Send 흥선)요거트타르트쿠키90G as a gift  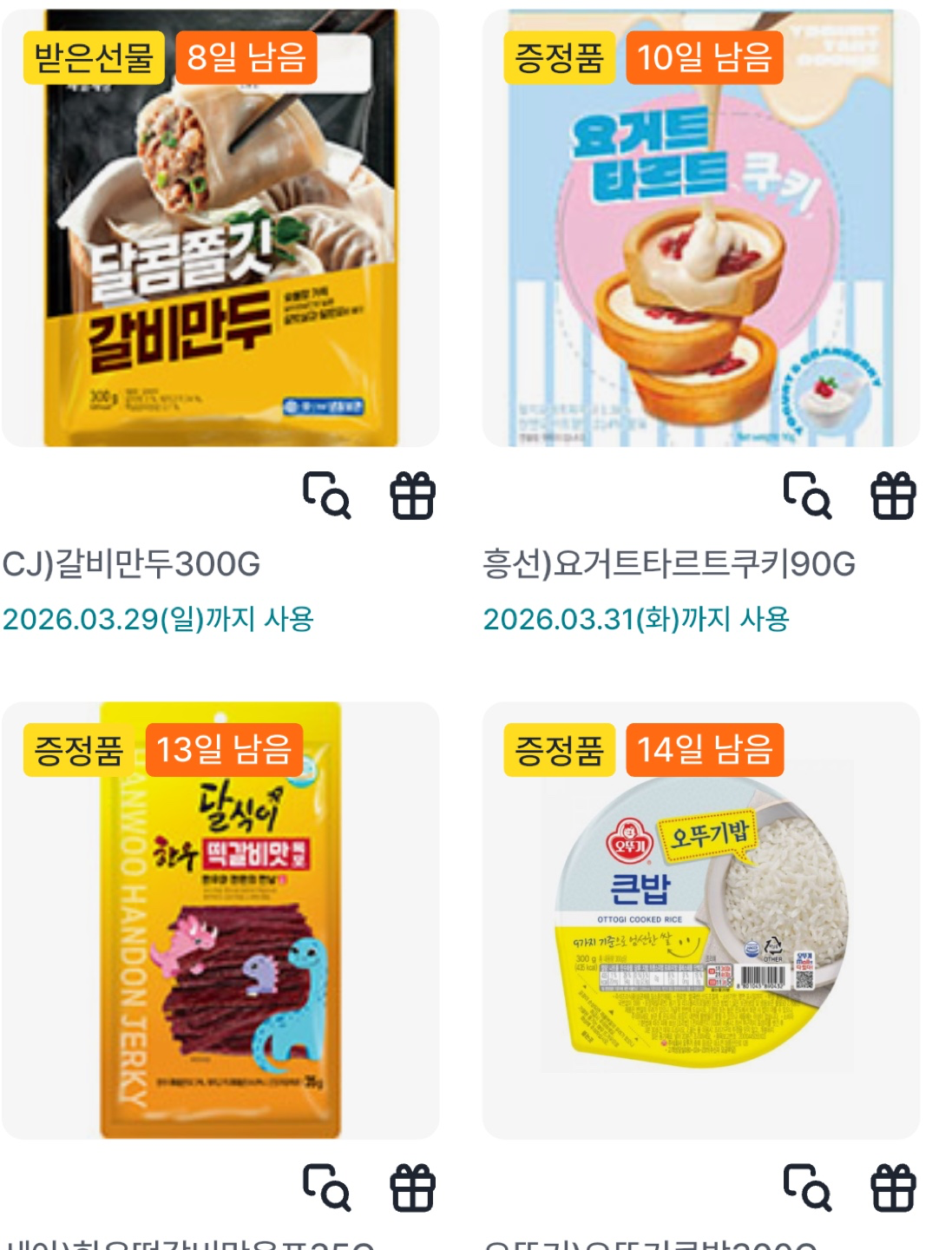(x=893, y=496)
